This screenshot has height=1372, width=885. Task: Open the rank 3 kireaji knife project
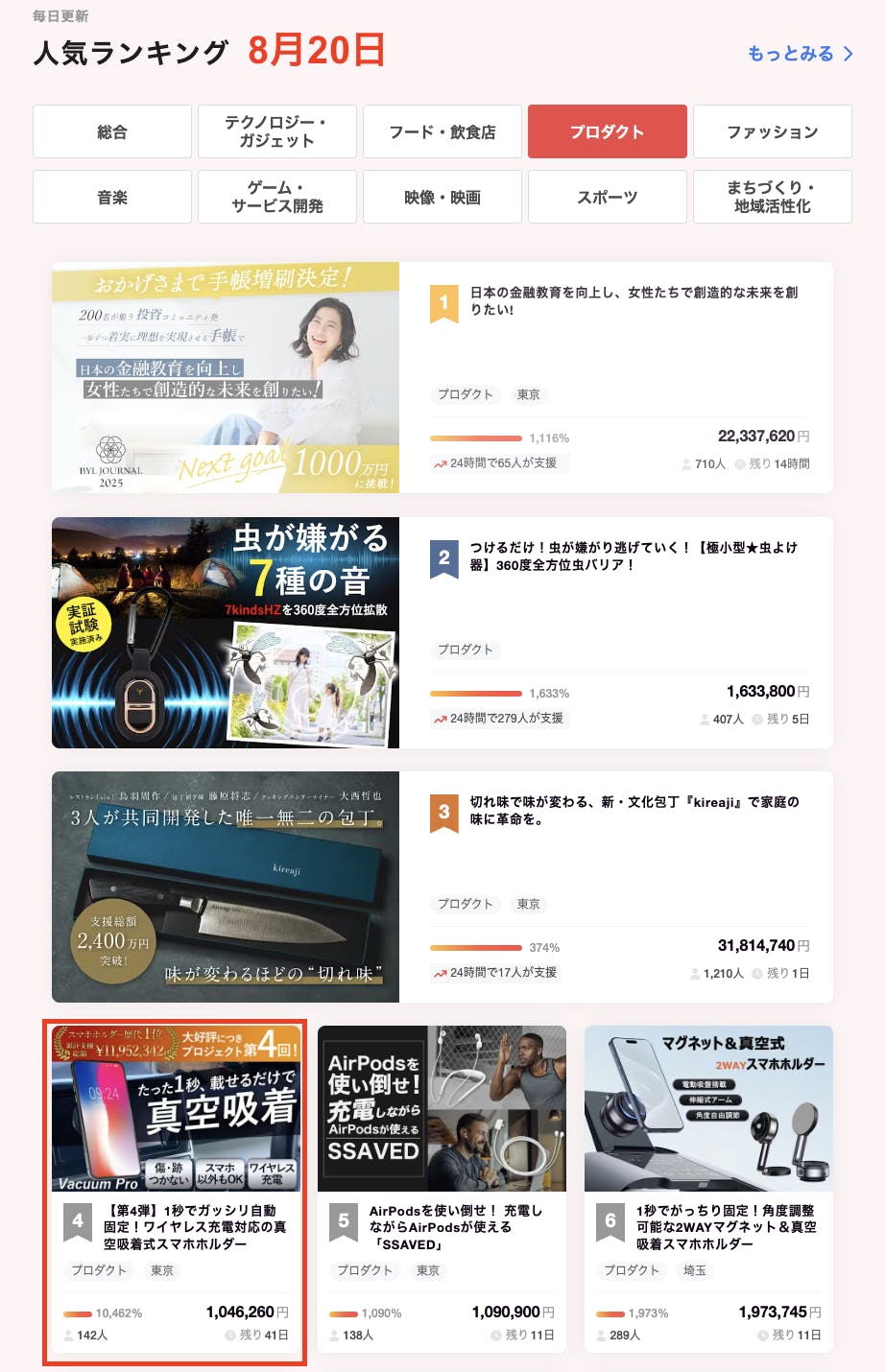[442, 887]
